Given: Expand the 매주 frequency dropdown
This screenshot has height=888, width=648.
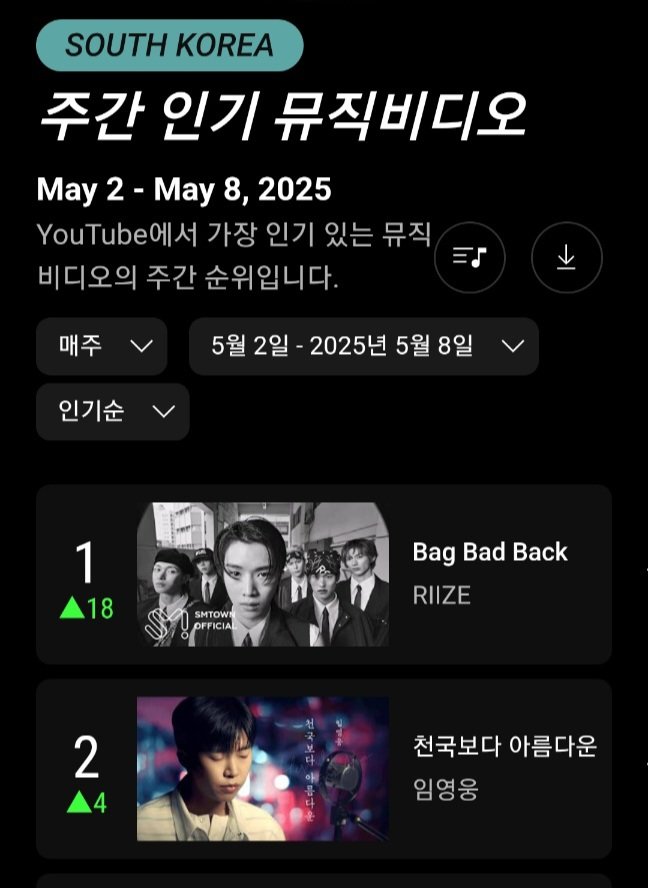Looking at the screenshot, I should pyautogui.click(x=102, y=347).
